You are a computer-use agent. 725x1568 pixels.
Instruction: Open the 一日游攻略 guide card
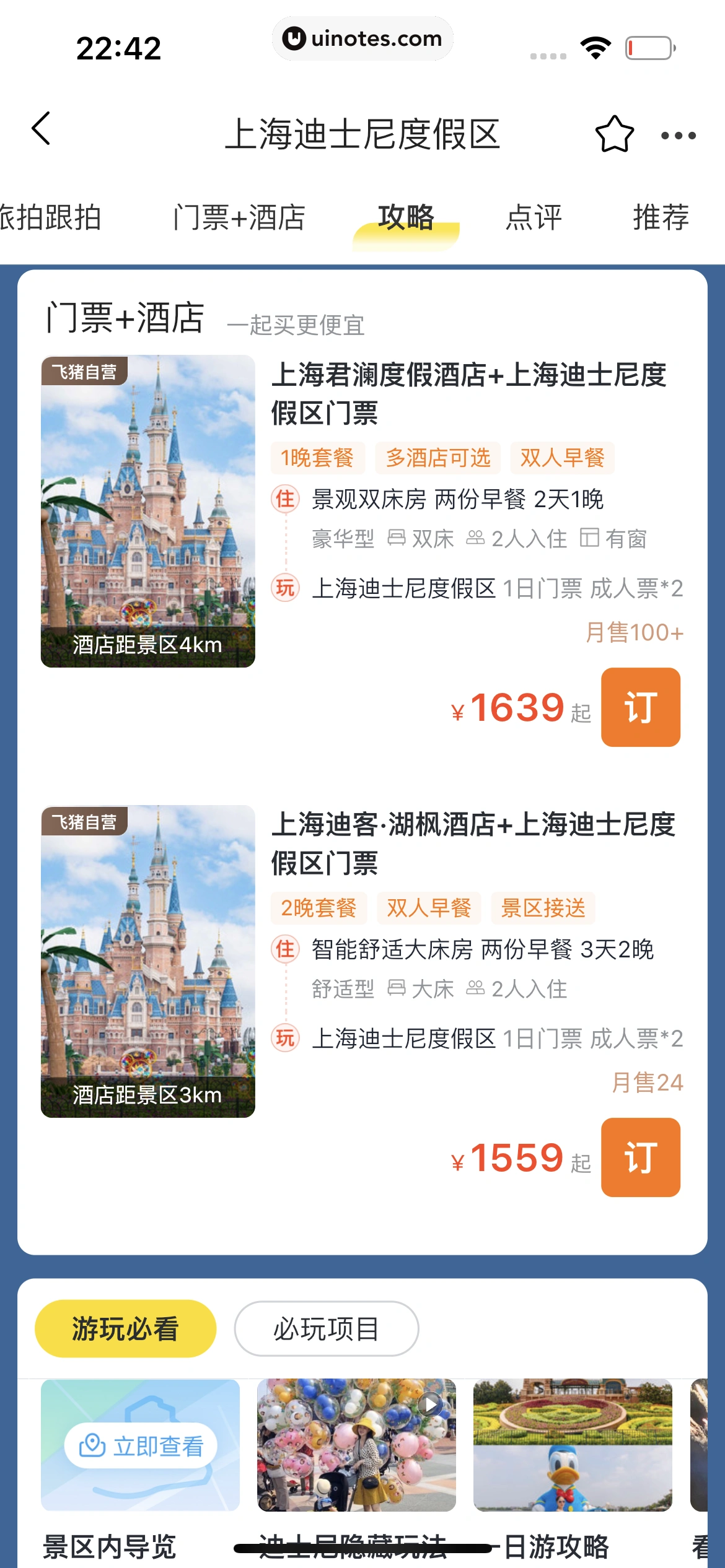tap(573, 1445)
